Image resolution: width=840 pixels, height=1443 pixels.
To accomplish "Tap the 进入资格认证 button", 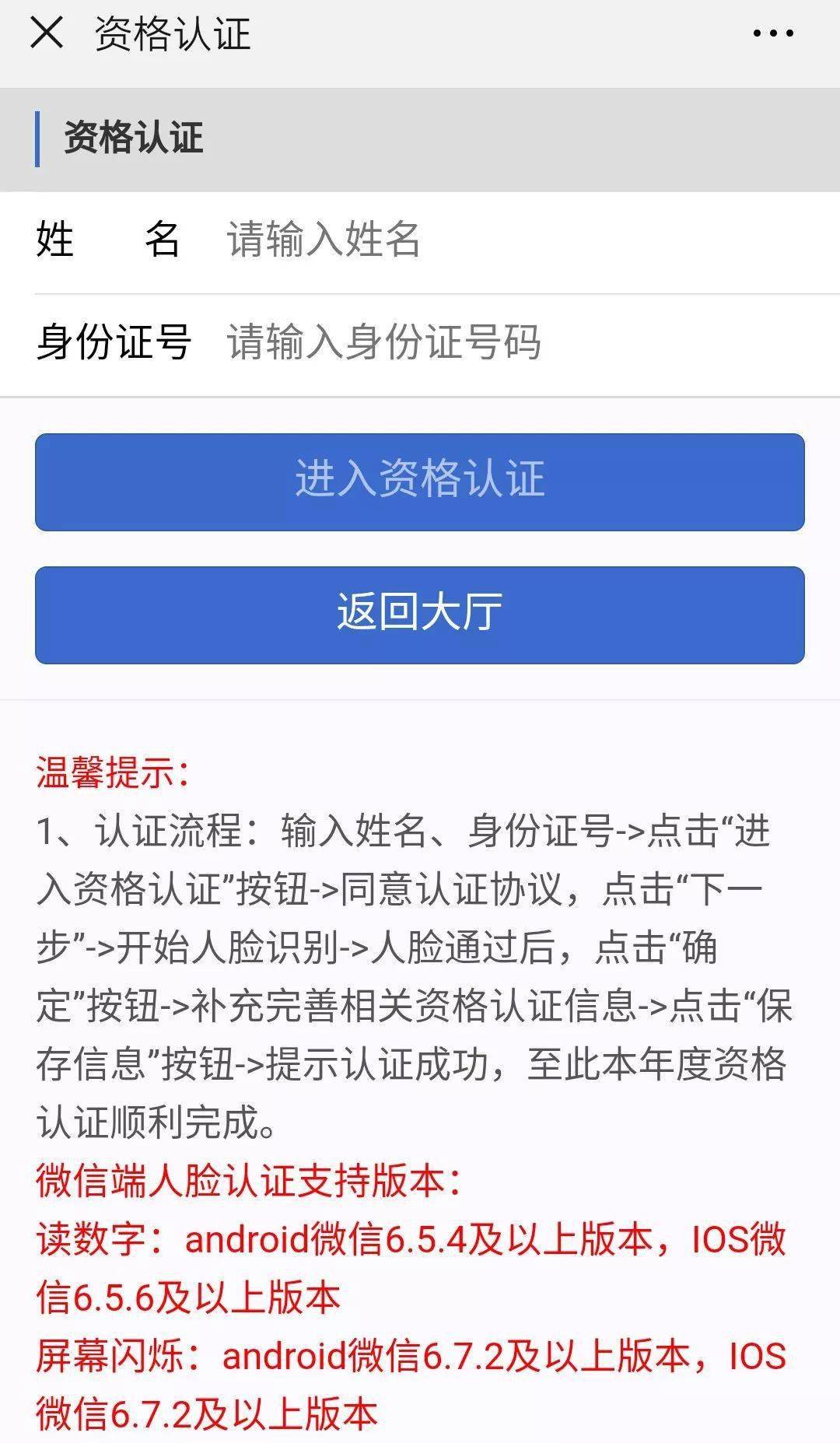I will (420, 482).
